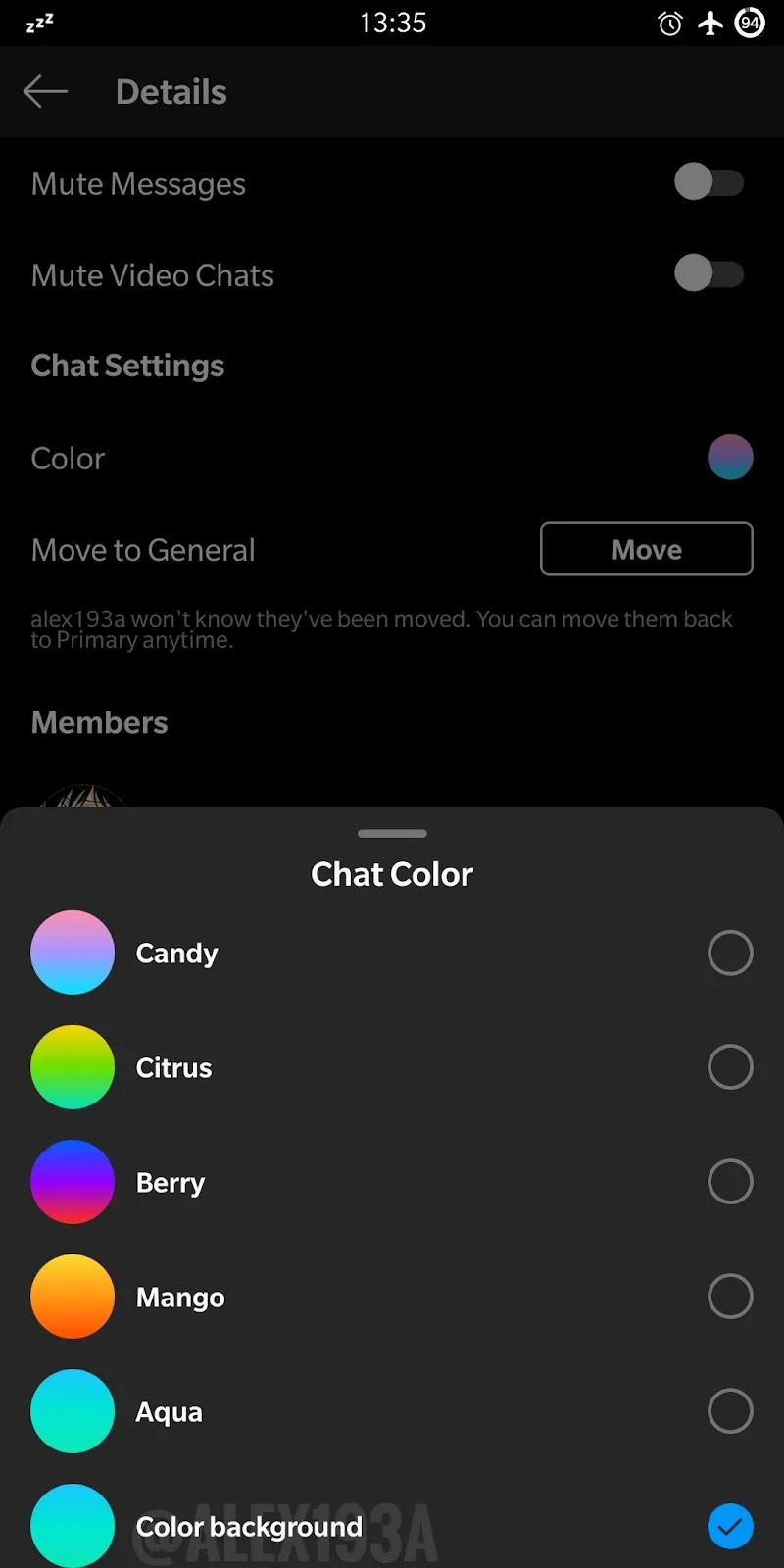Choose the Citrus chat color
The image size is (784, 1568).
(x=392, y=1067)
